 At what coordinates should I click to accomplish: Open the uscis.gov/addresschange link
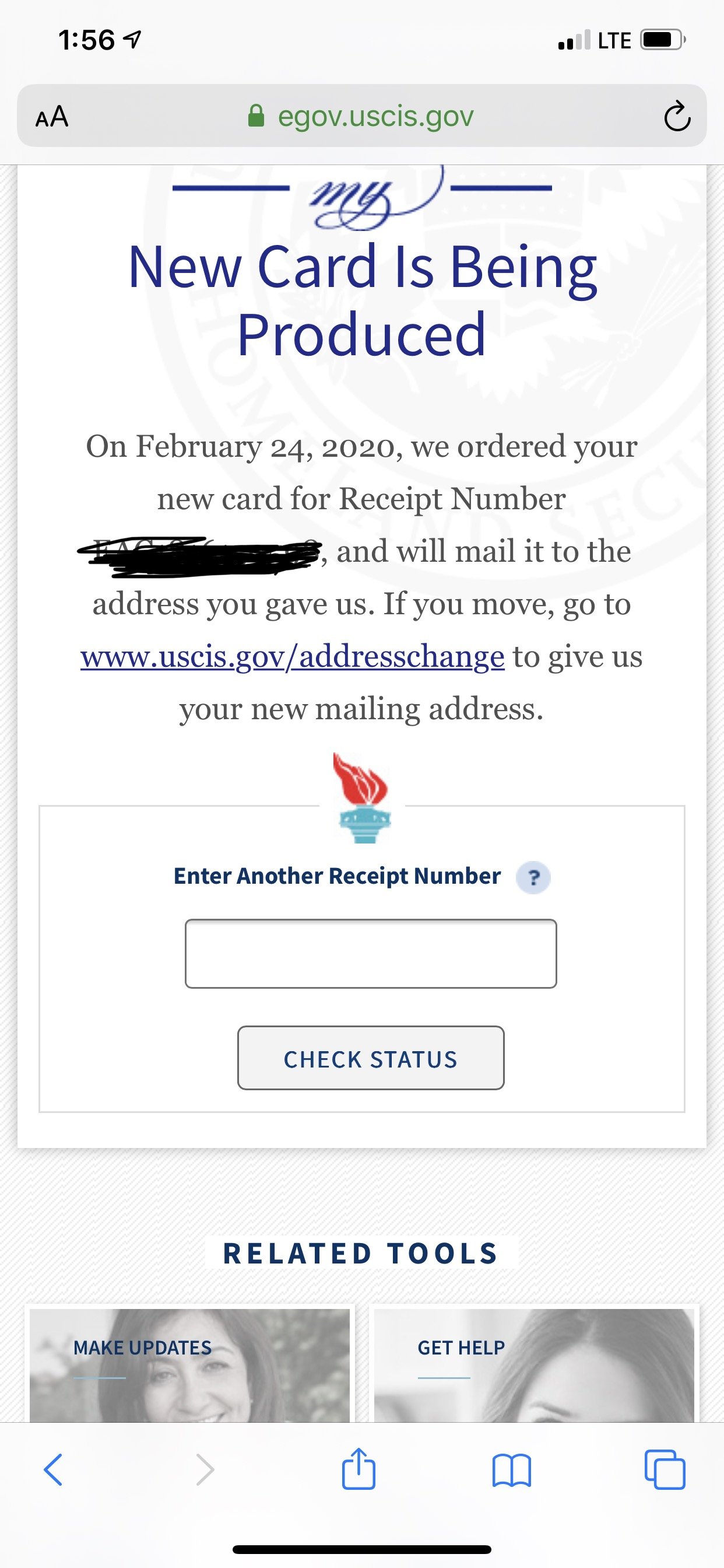(292, 656)
